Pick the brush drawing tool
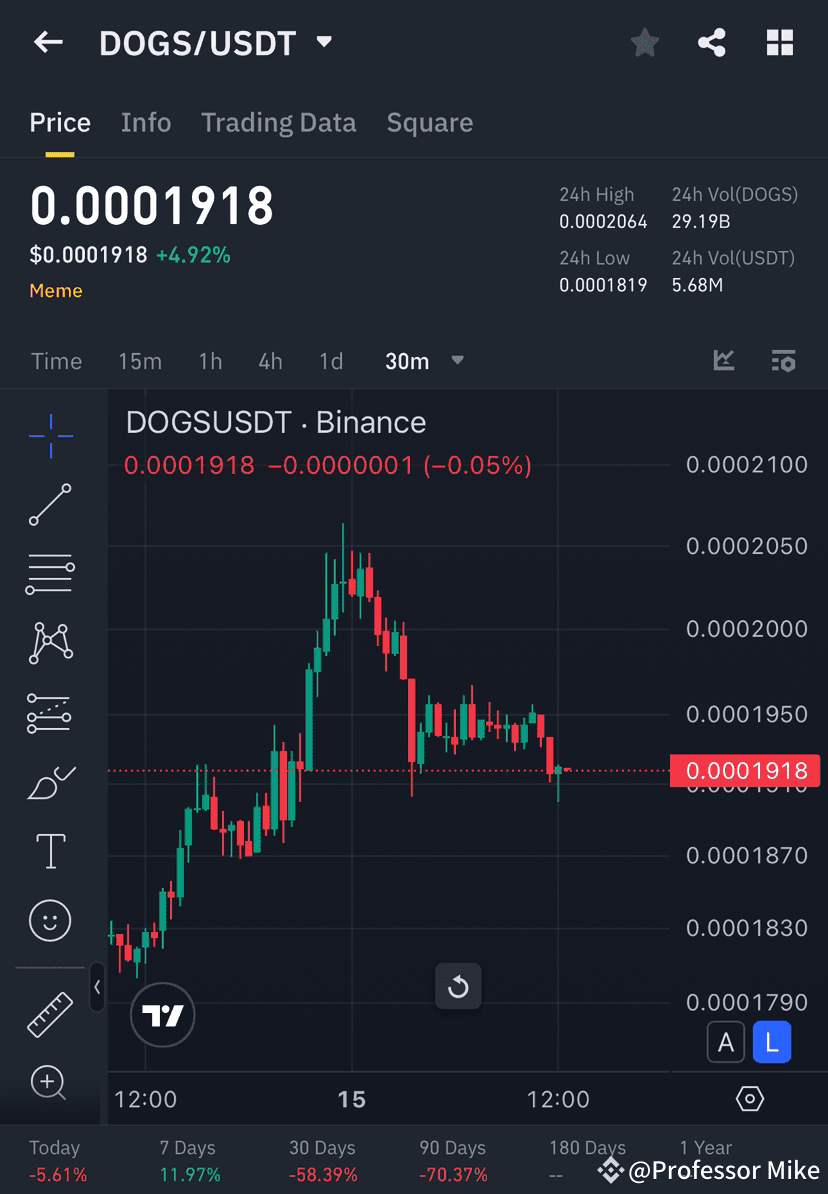 [x=50, y=781]
